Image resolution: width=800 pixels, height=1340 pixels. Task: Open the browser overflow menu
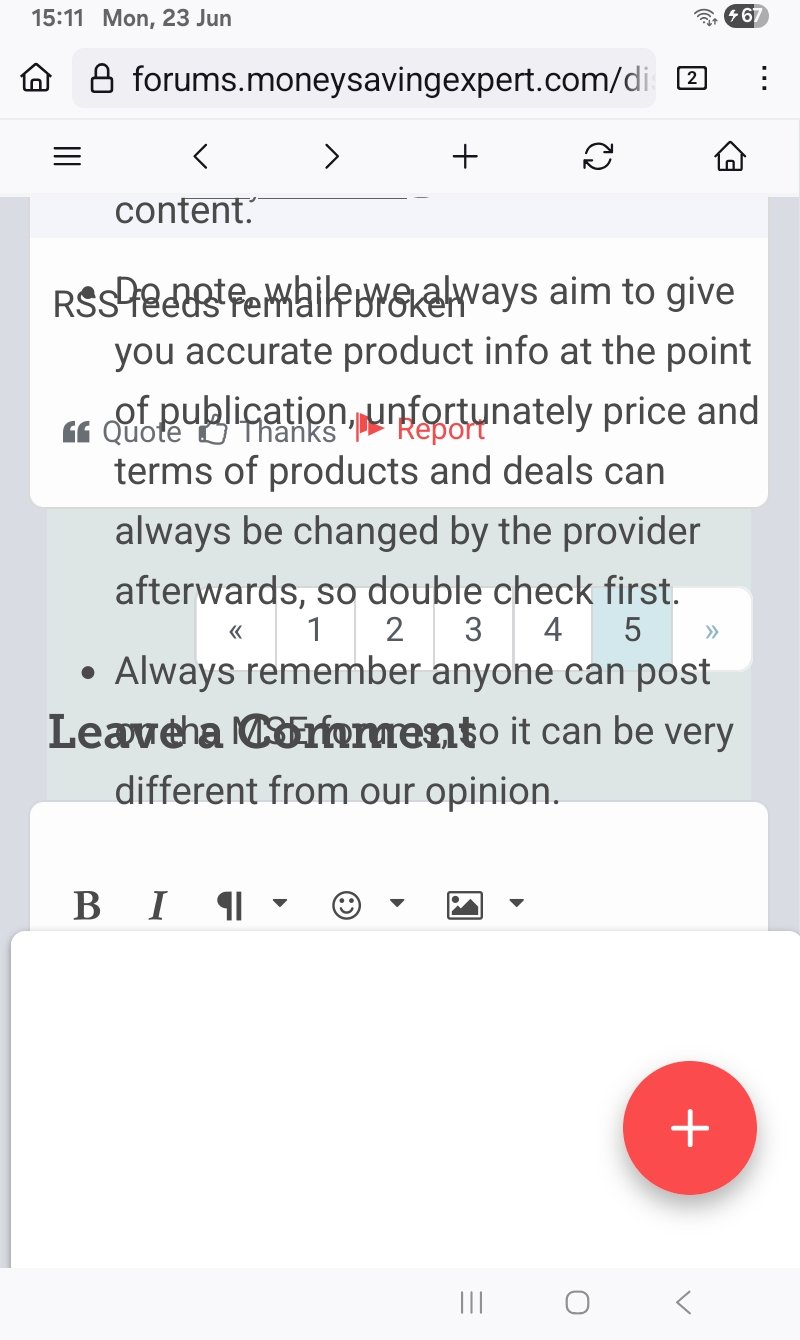(764, 78)
